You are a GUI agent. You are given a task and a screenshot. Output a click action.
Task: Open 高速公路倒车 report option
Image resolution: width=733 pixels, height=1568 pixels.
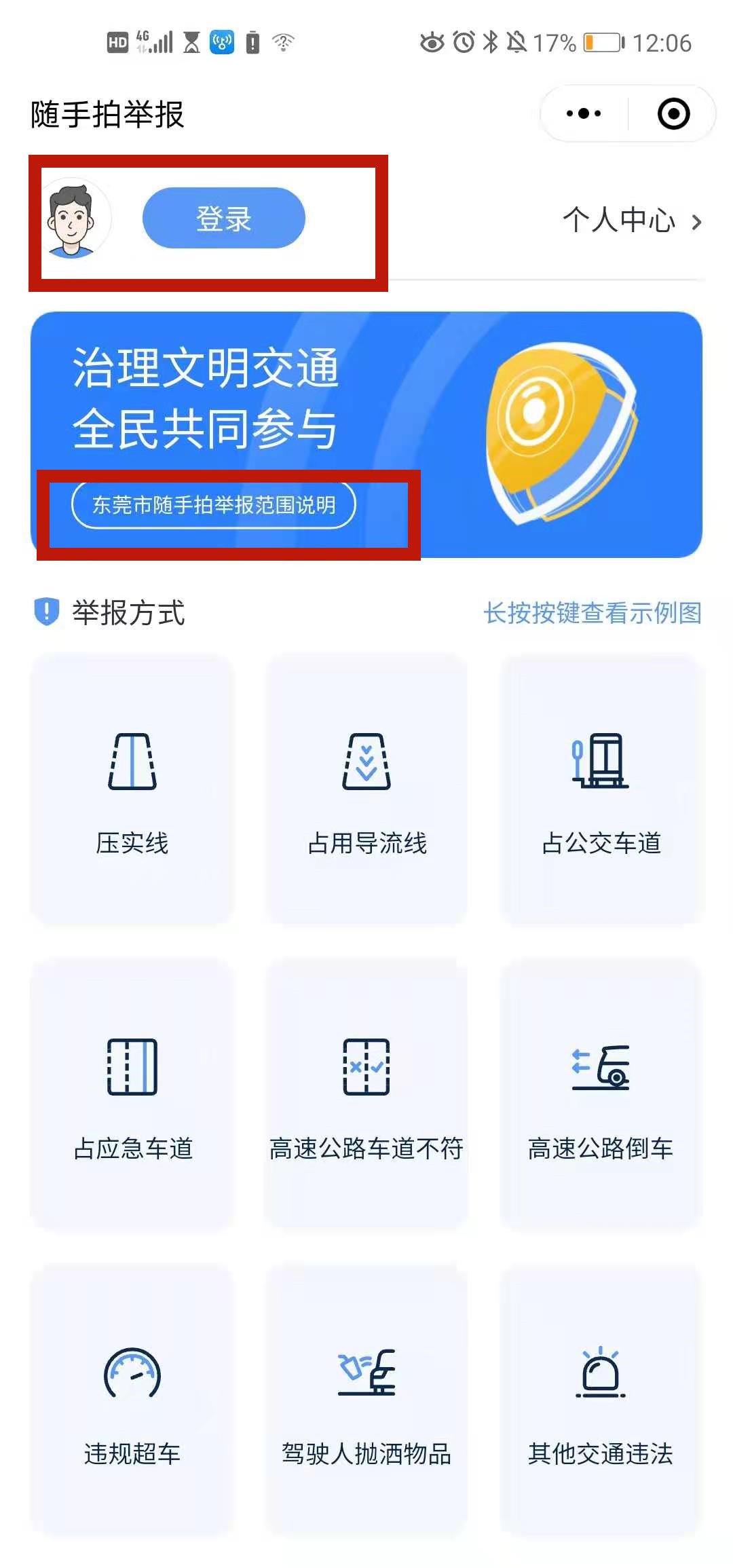tap(601, 1094)
